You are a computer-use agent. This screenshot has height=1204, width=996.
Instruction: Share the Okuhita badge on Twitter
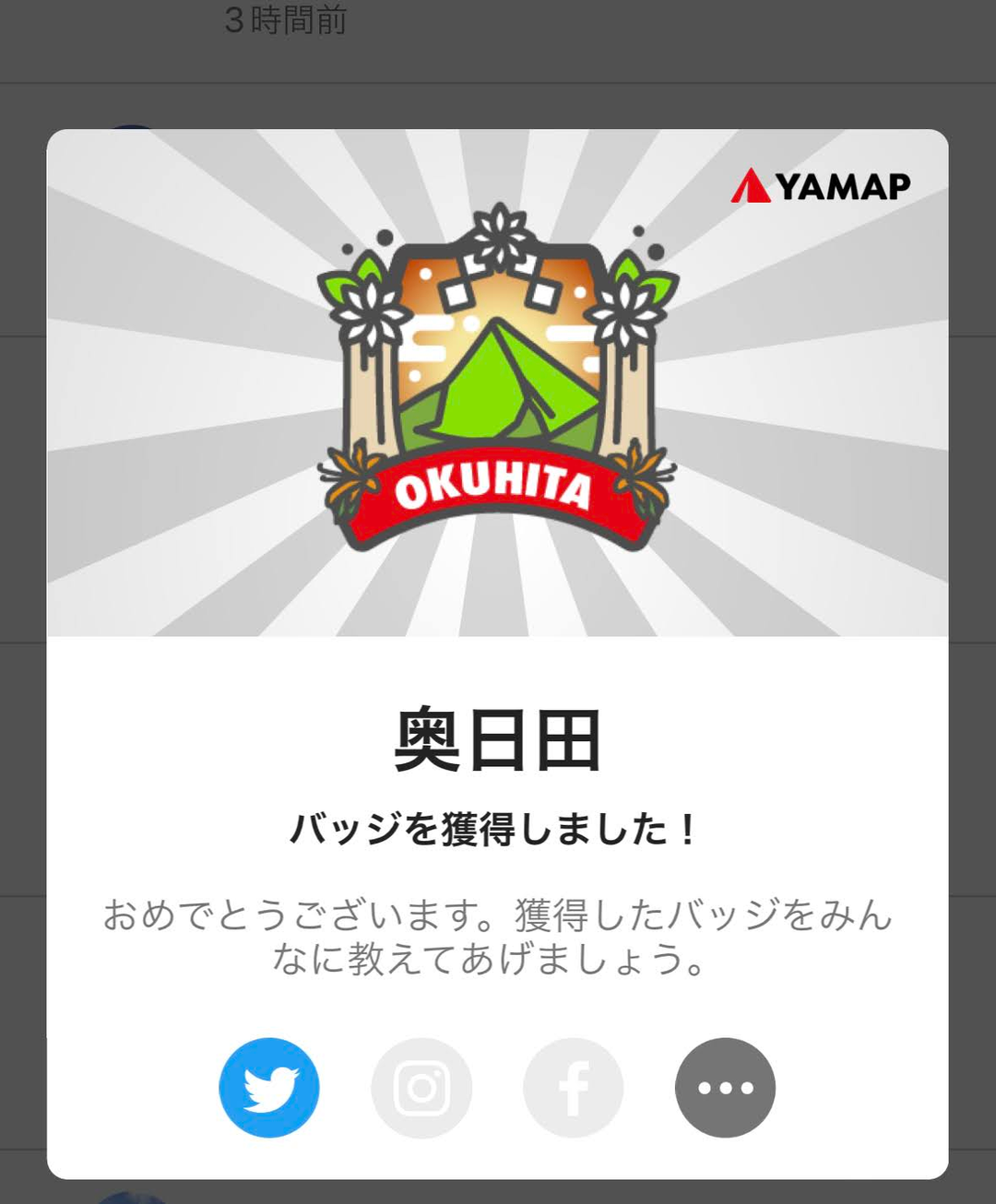pos(269,1088)
